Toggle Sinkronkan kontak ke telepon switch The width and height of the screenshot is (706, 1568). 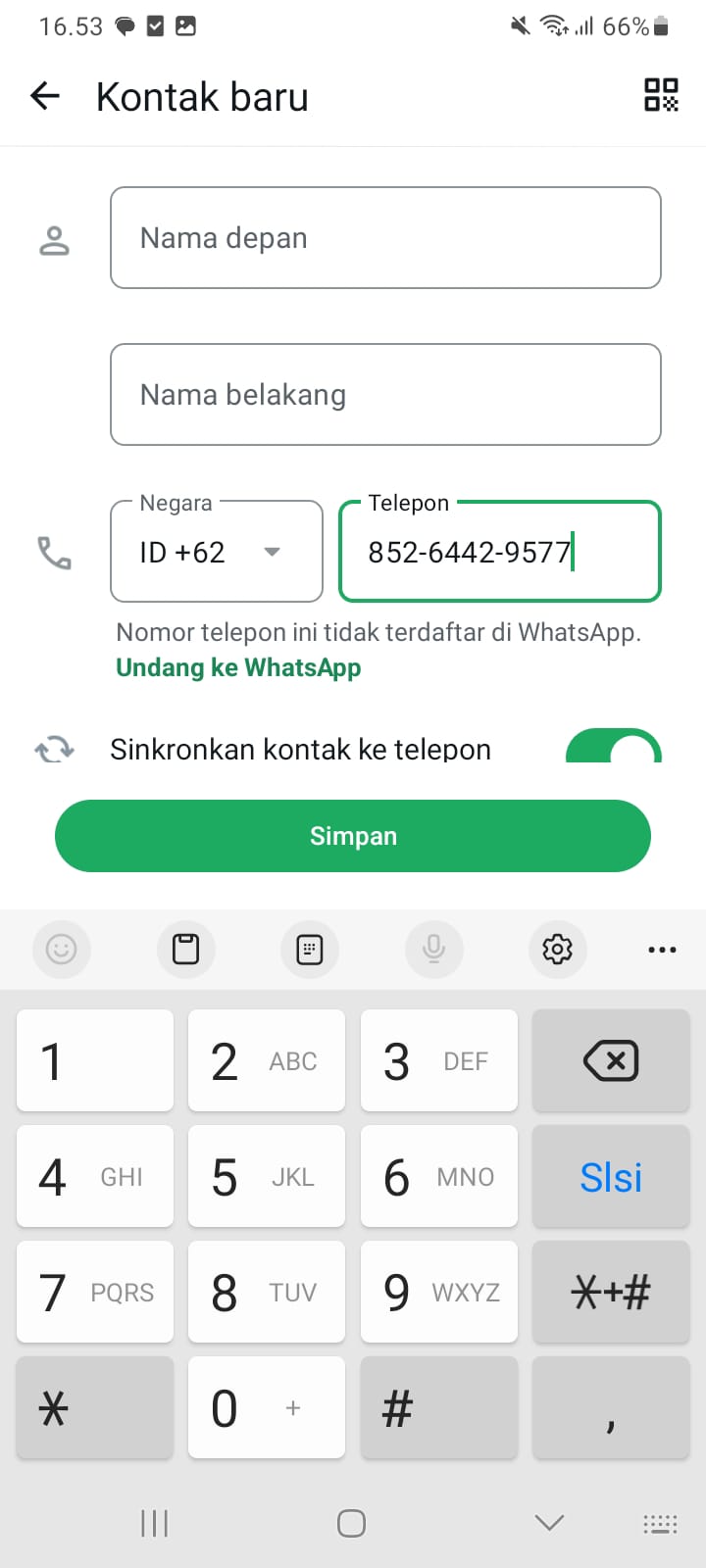pyautogui.click(x=613, y=748)
